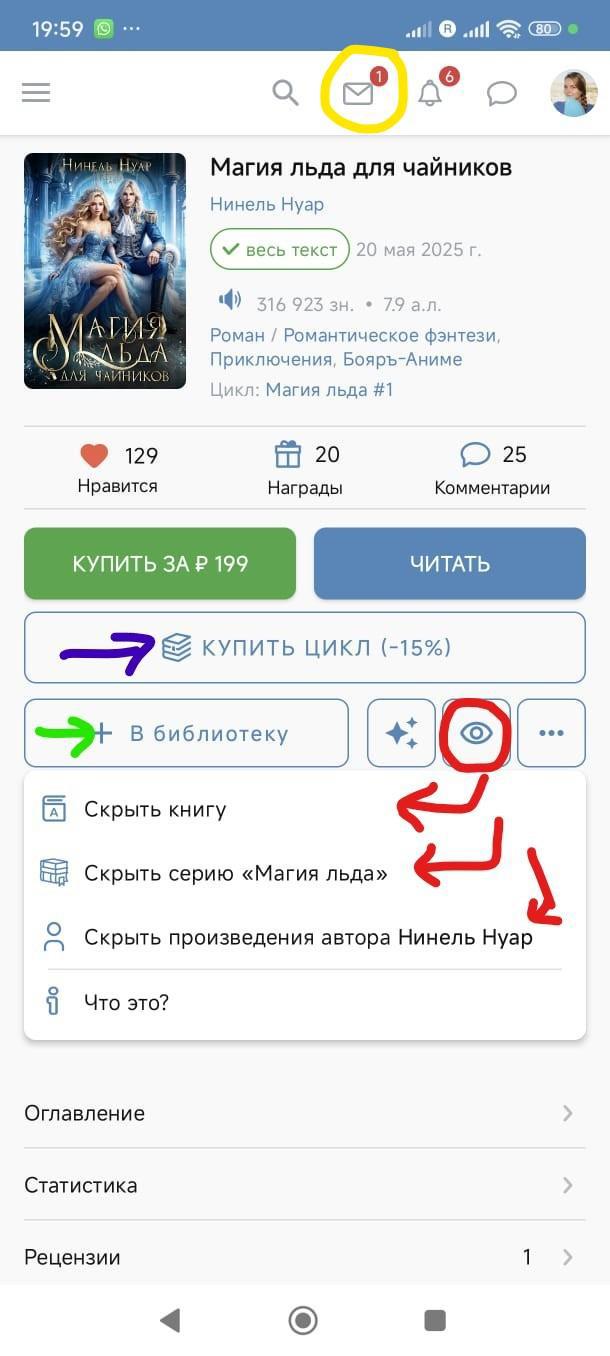Hide works by author Нинель Нуар
The image size is (610, 1356).
[x=308, y=937]
